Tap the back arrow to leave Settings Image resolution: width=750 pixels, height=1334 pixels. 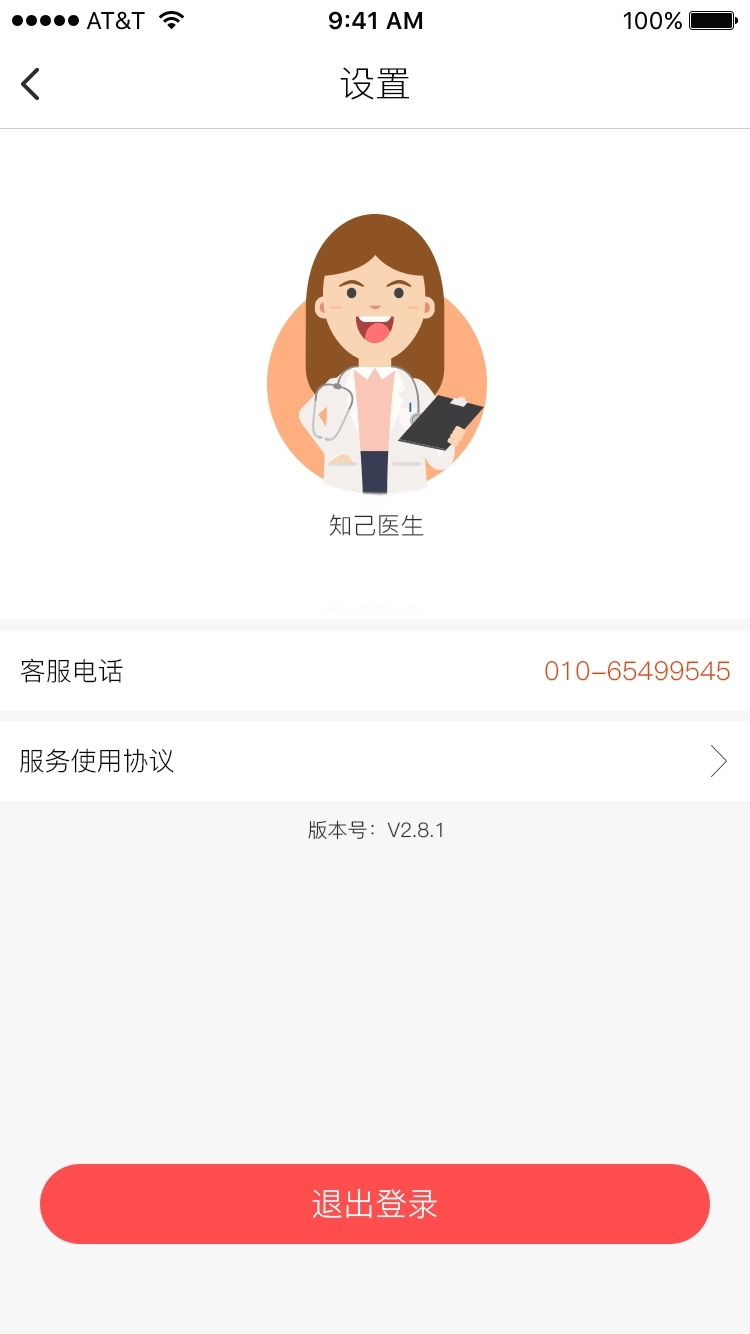(x=30, y=84)
